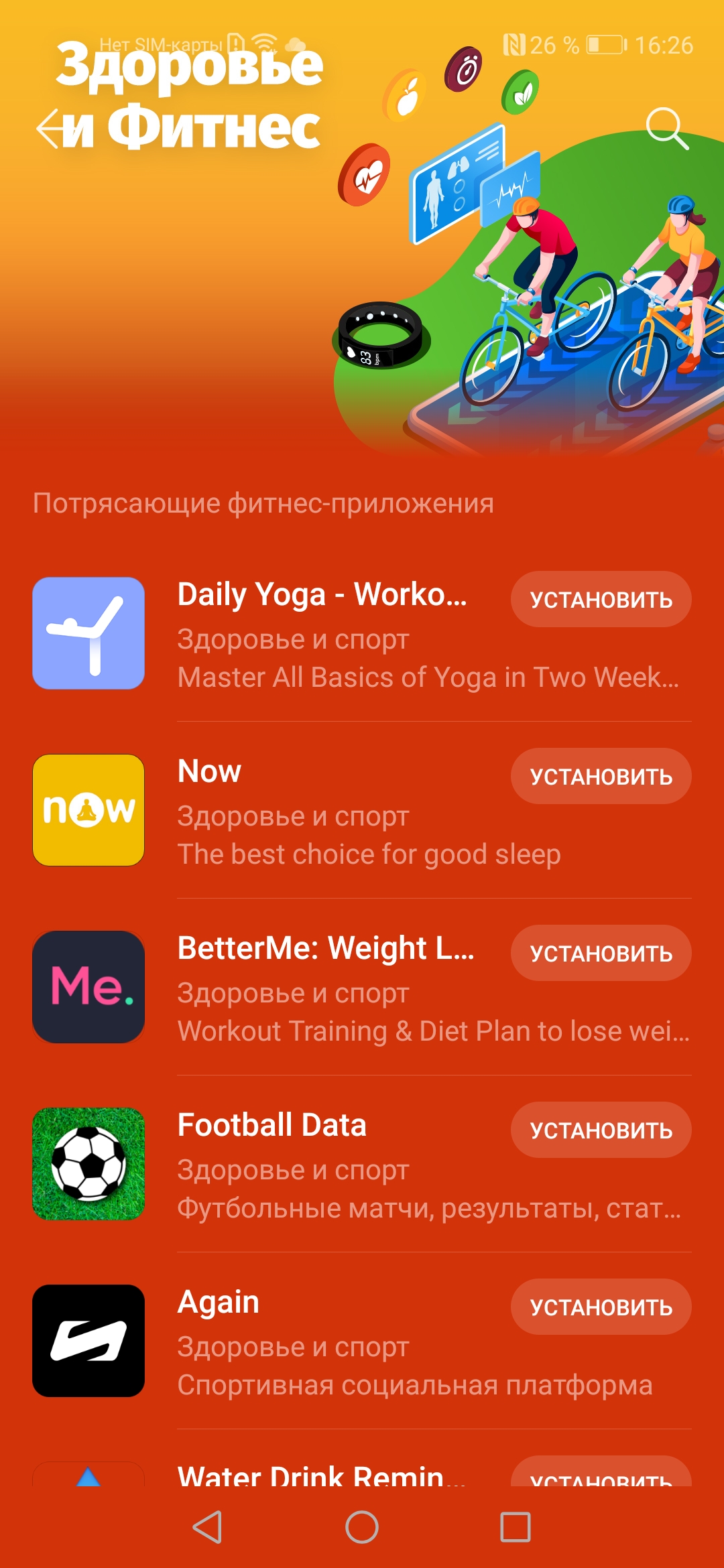Tap Установить for the Again app
724x1568 pixels.
(x=601, y=1307)
